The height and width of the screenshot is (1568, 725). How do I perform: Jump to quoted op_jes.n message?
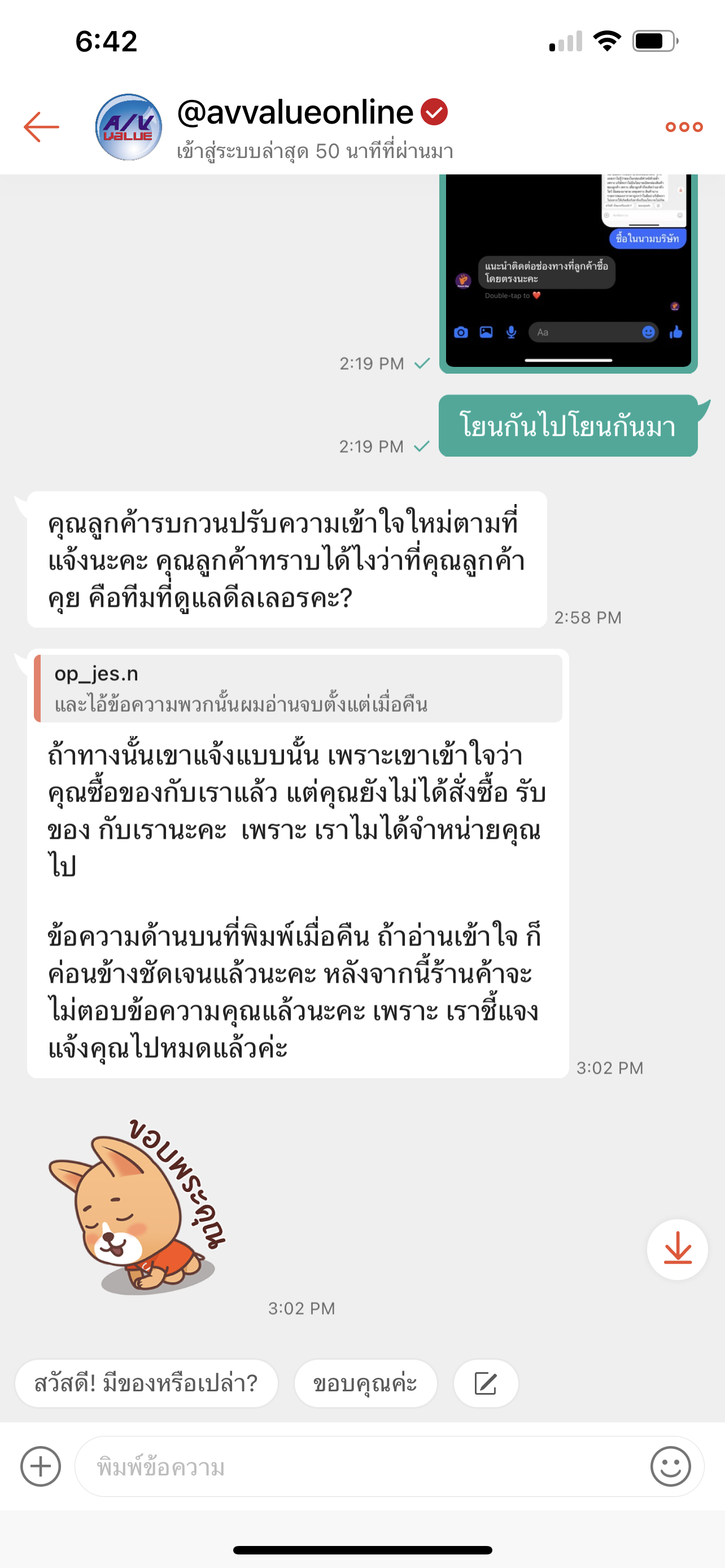pyautogui.click(x=298, y=689)
